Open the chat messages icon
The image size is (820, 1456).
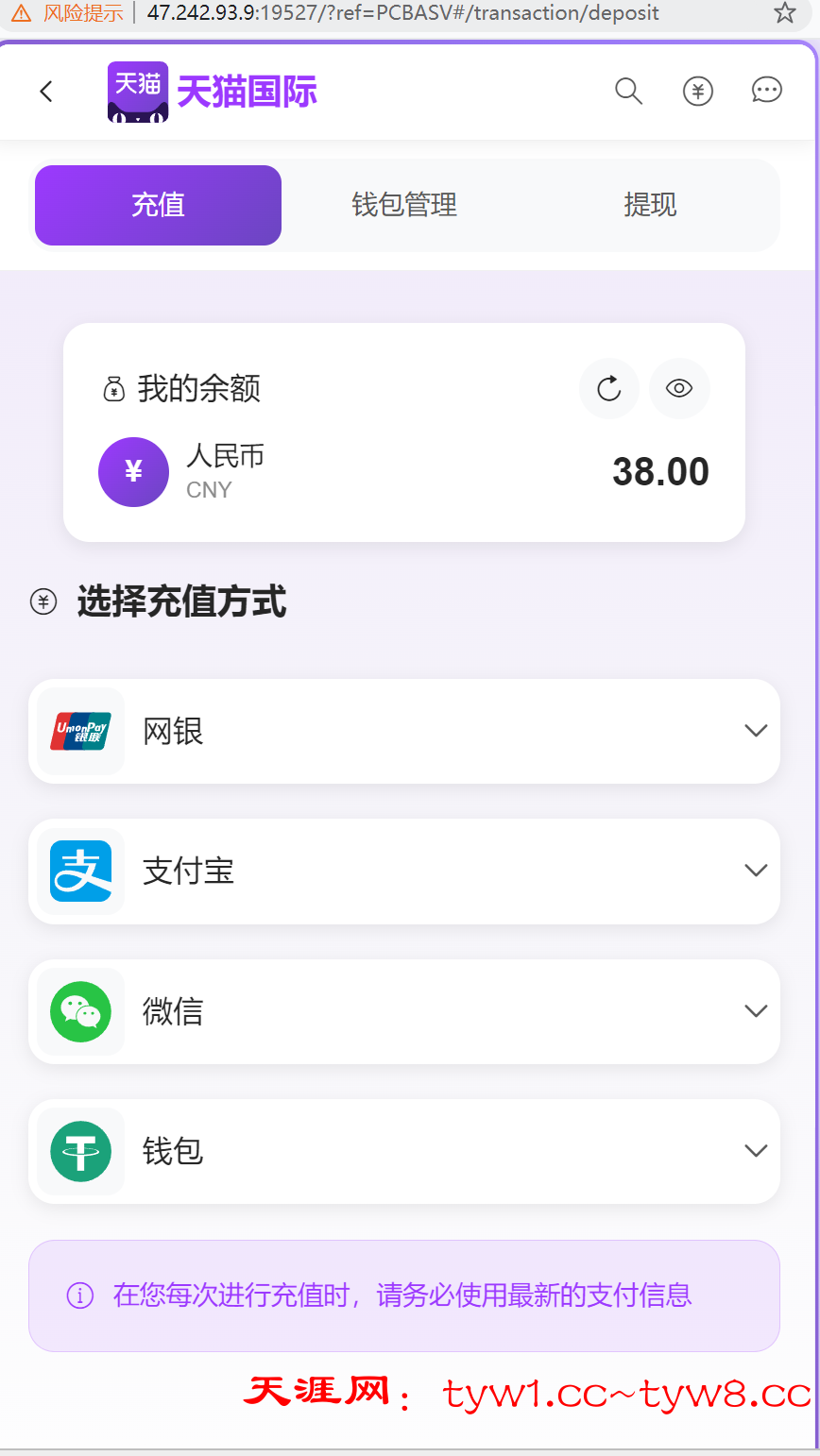point(766,91)
